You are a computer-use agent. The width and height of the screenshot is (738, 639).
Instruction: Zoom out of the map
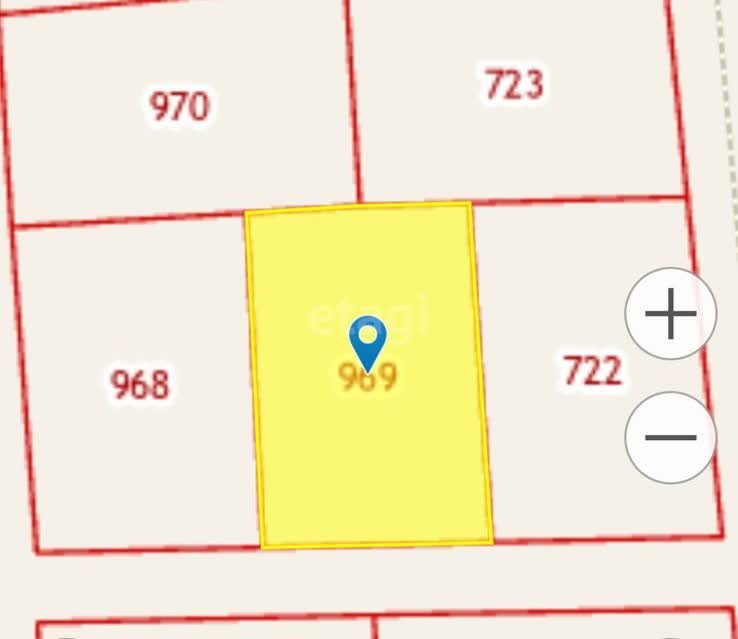[x=670, y=437]
